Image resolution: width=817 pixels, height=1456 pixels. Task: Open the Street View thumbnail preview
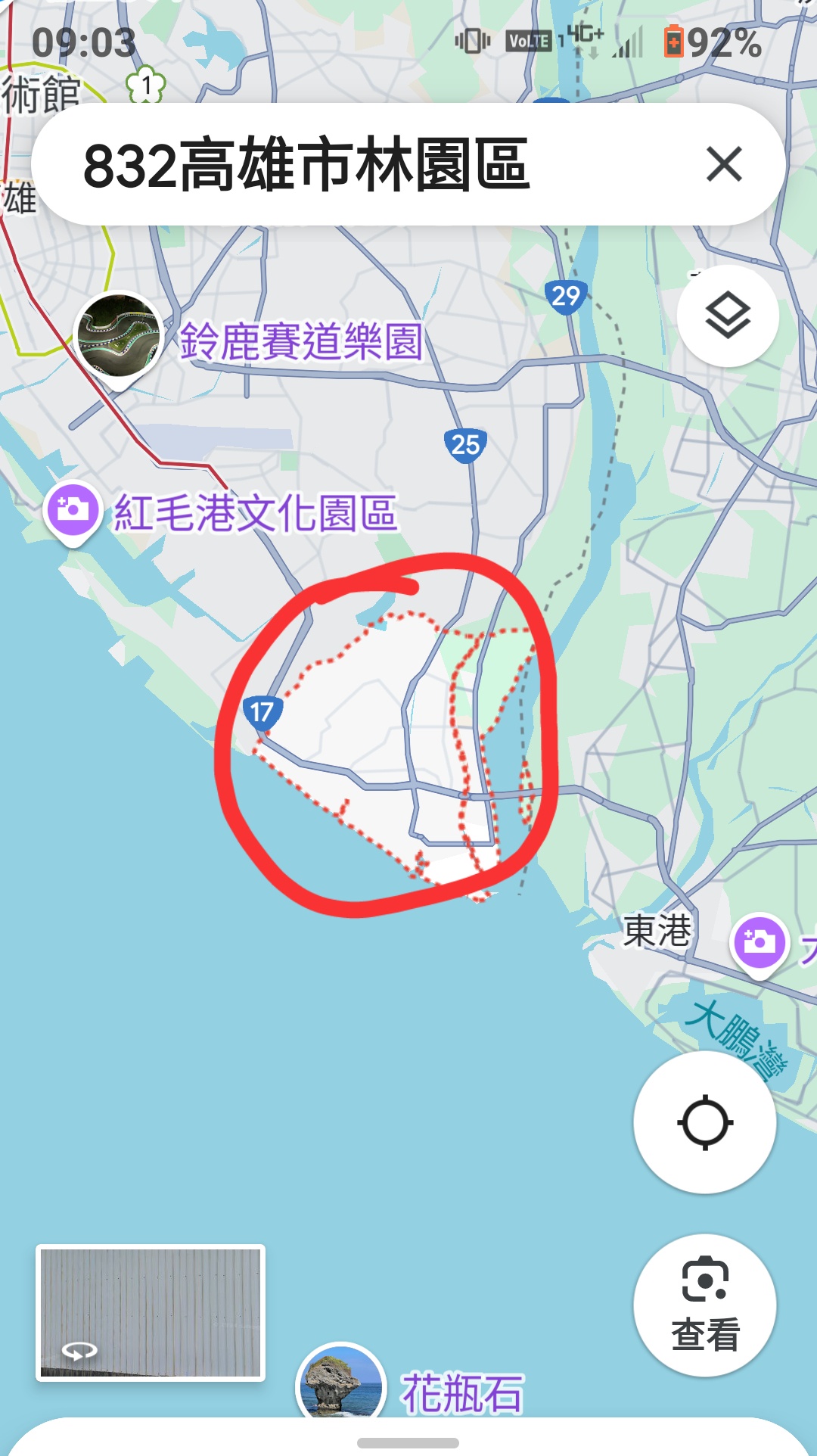click(x=151, y=1313)
